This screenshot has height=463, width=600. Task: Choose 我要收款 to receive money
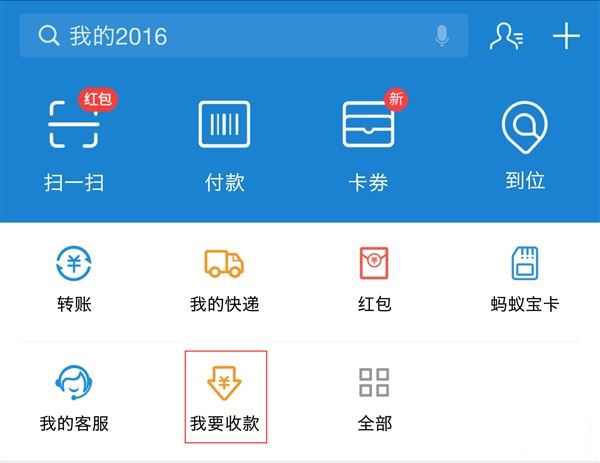[225, 398]
